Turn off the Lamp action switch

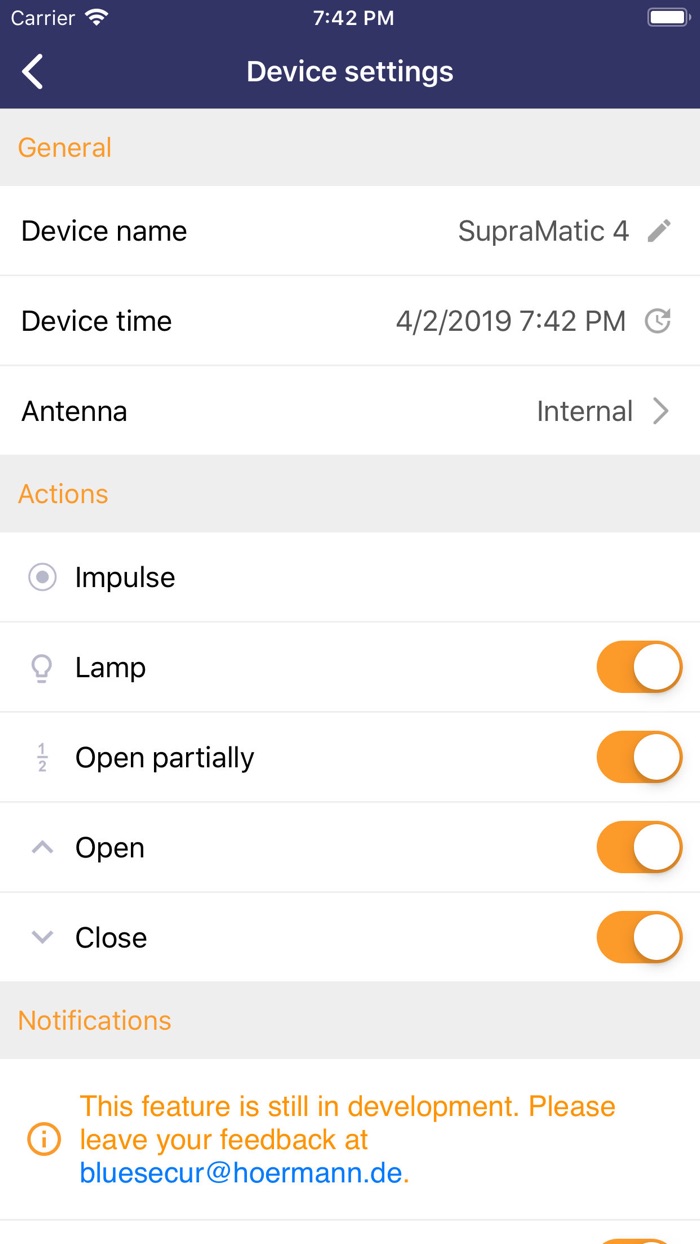coord(639,667)
